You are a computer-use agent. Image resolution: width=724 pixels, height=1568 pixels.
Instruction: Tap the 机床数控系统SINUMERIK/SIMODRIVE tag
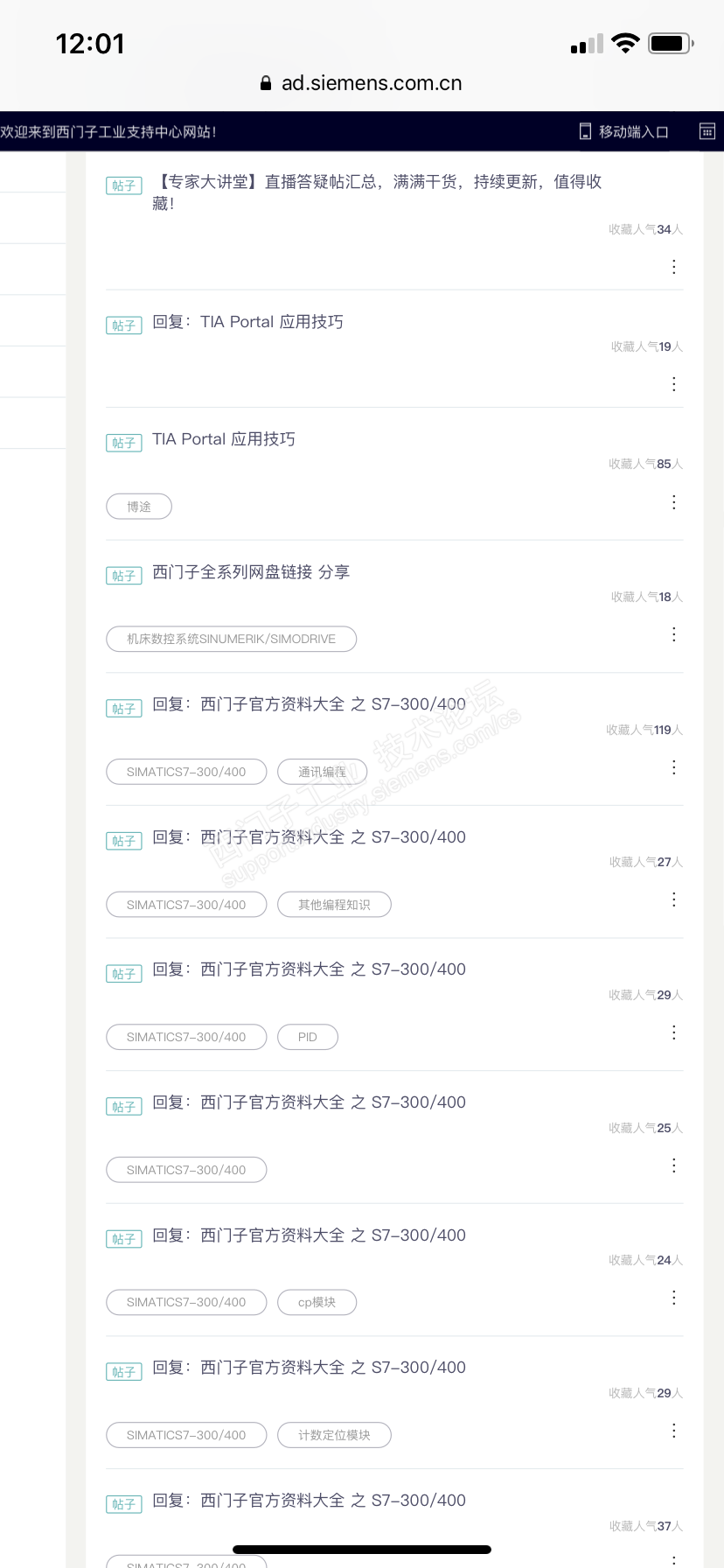[231, 639]
